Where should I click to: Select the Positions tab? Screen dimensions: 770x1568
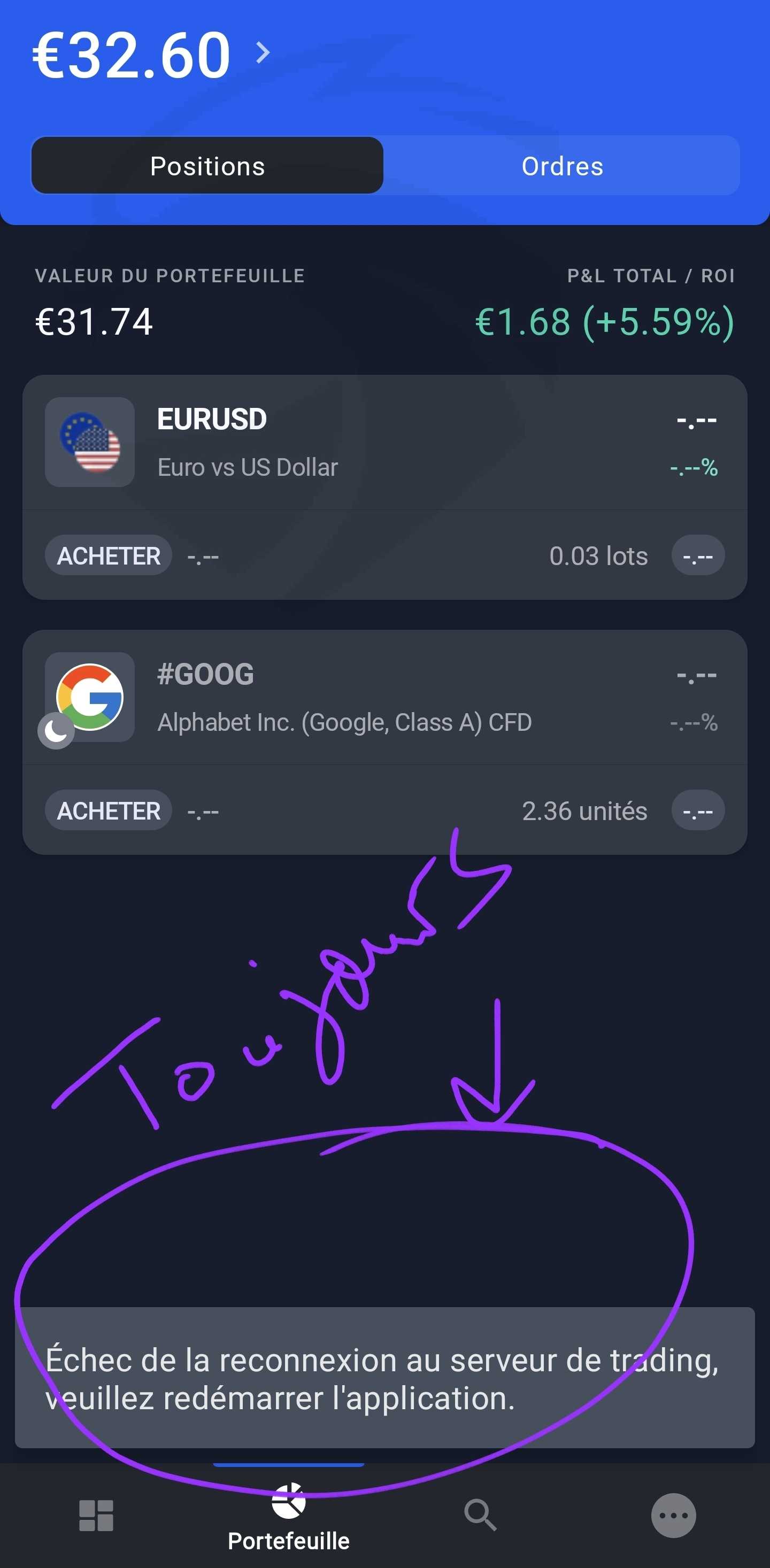point(207,166)
